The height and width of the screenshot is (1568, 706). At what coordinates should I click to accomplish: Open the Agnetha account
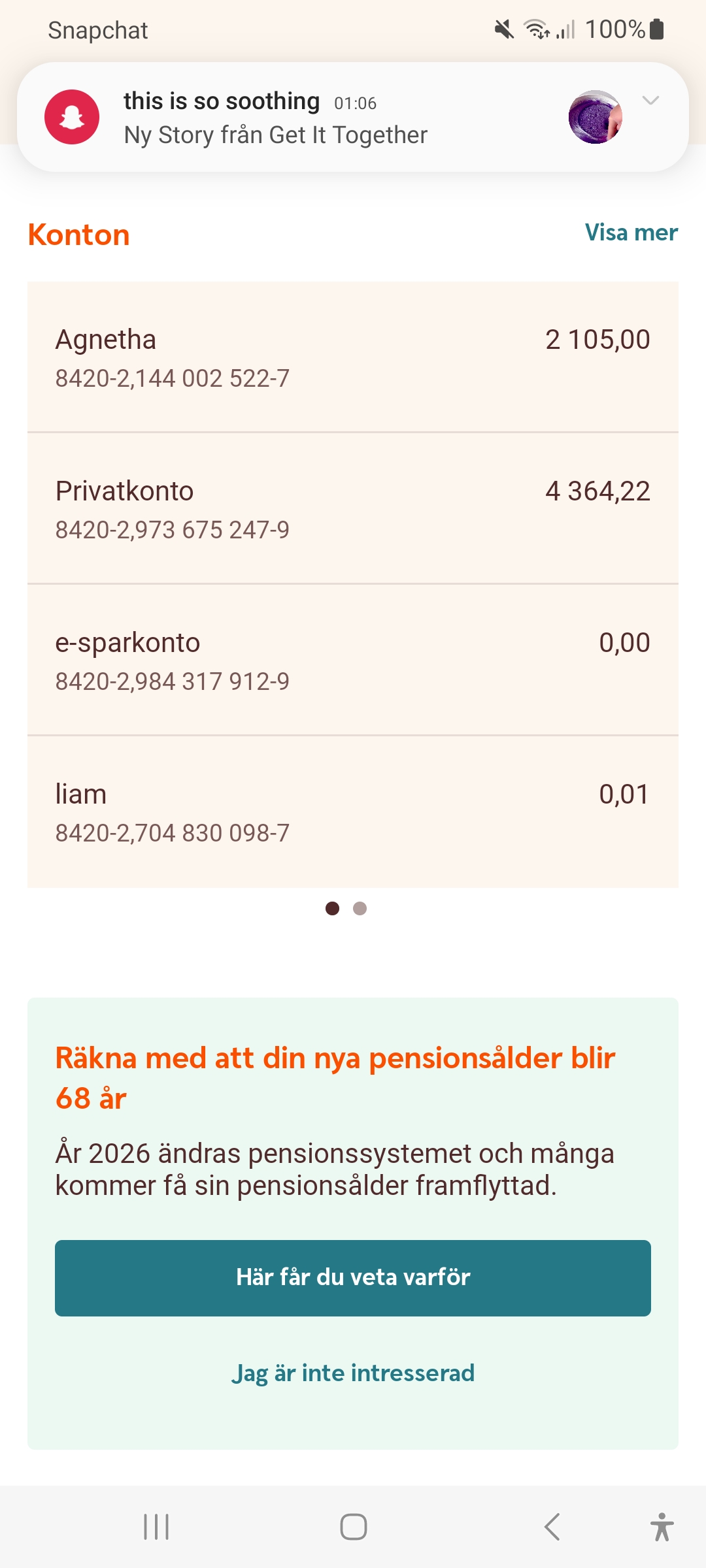pyautogui.click(x=353, y=357)
